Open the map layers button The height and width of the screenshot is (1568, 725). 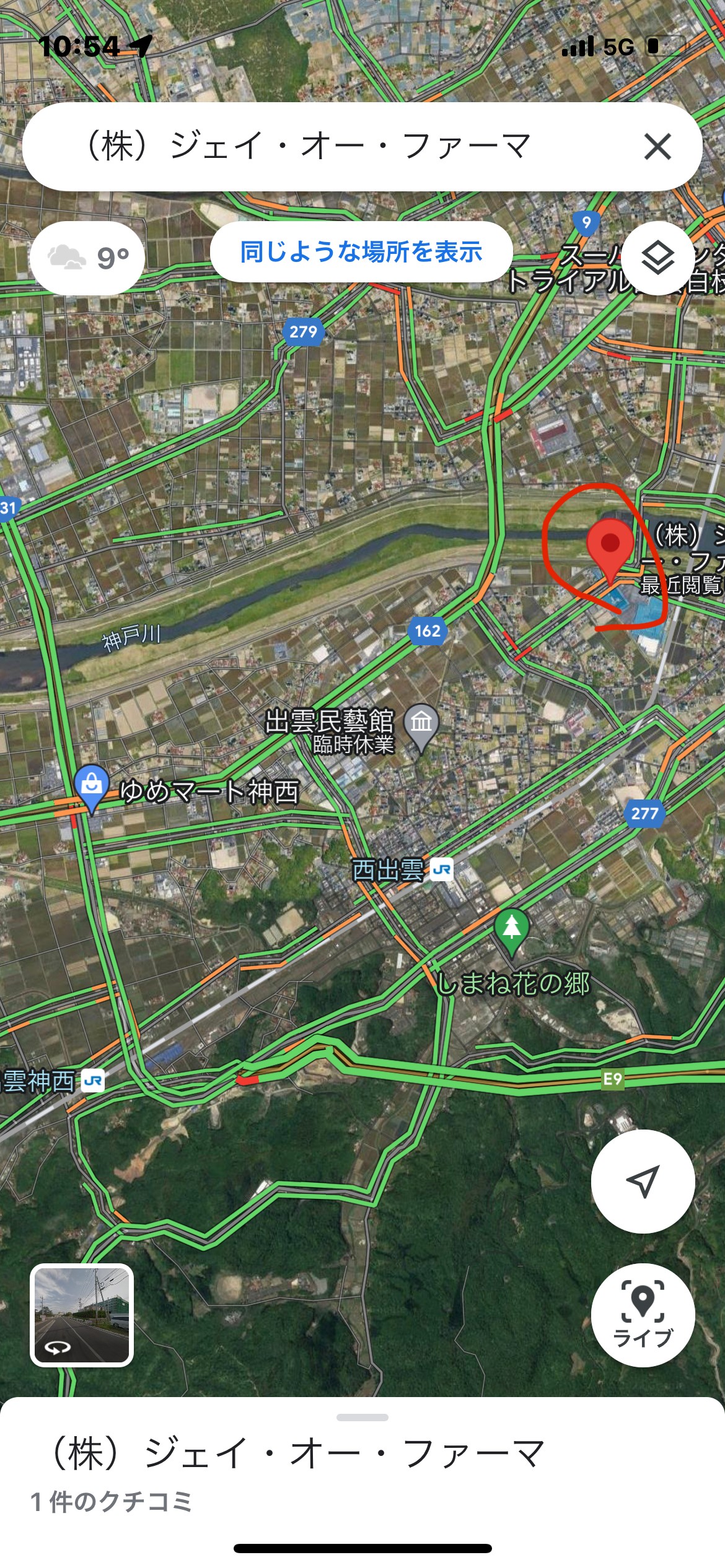657,258
